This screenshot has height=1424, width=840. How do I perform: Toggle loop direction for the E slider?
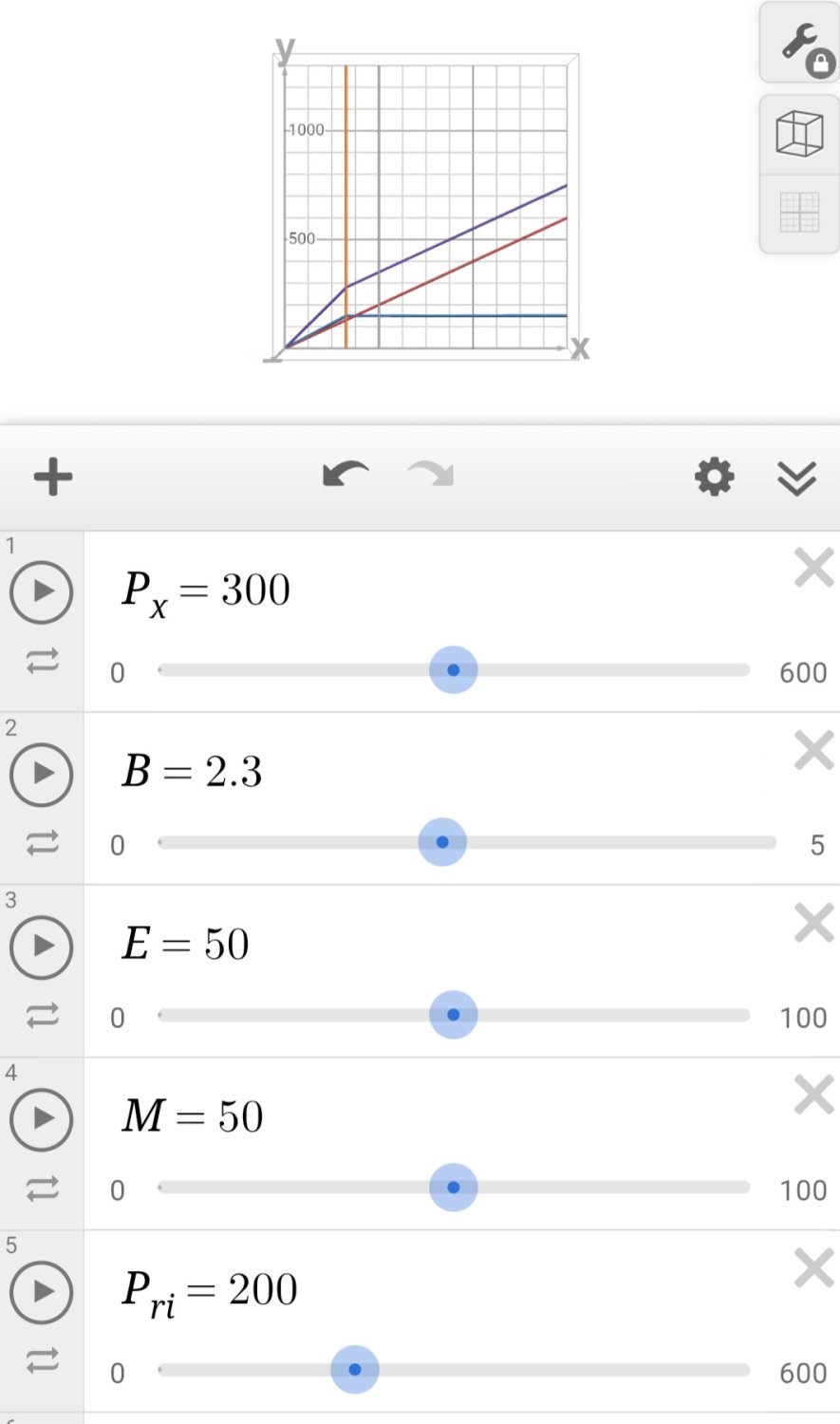pyautogui.click(x=42, y=1015)
